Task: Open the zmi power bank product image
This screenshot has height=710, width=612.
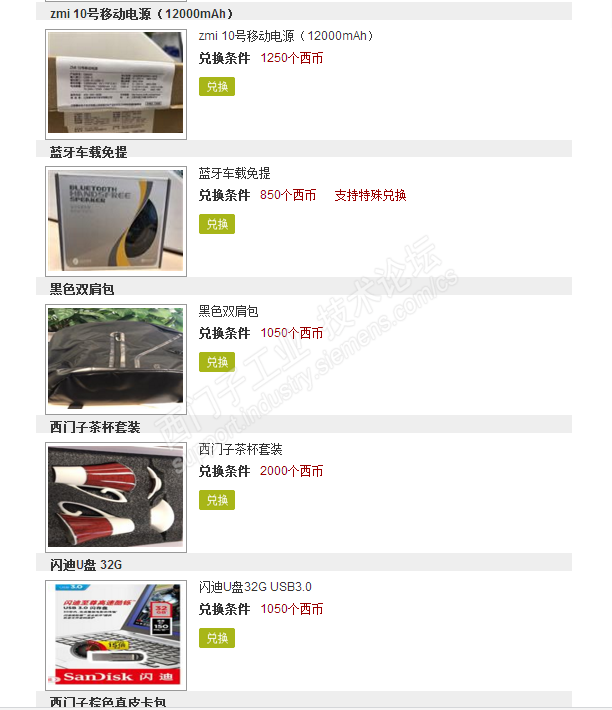Action: click(116, 83)
